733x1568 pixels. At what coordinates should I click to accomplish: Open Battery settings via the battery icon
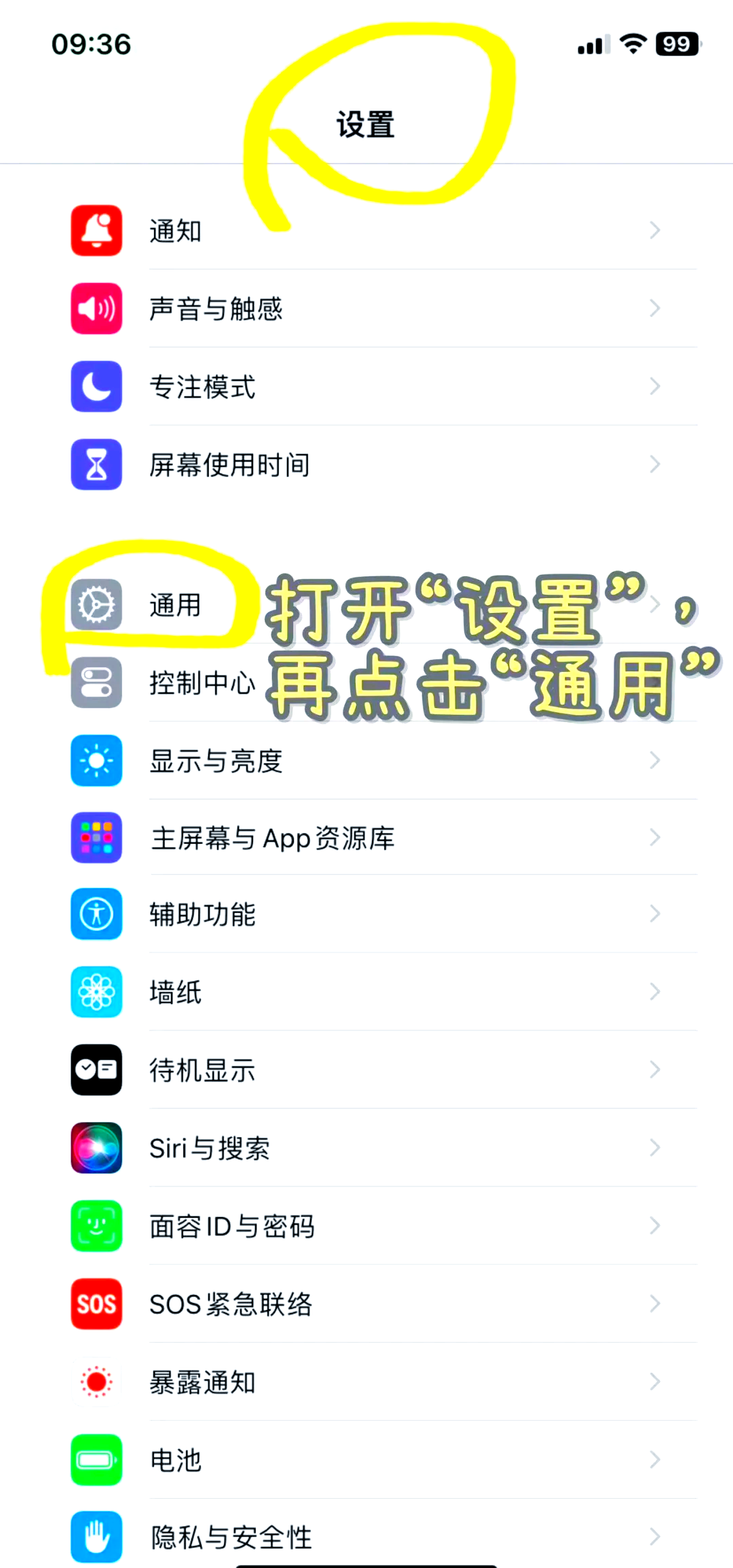pyautogui.click(x=96, y=1459)
